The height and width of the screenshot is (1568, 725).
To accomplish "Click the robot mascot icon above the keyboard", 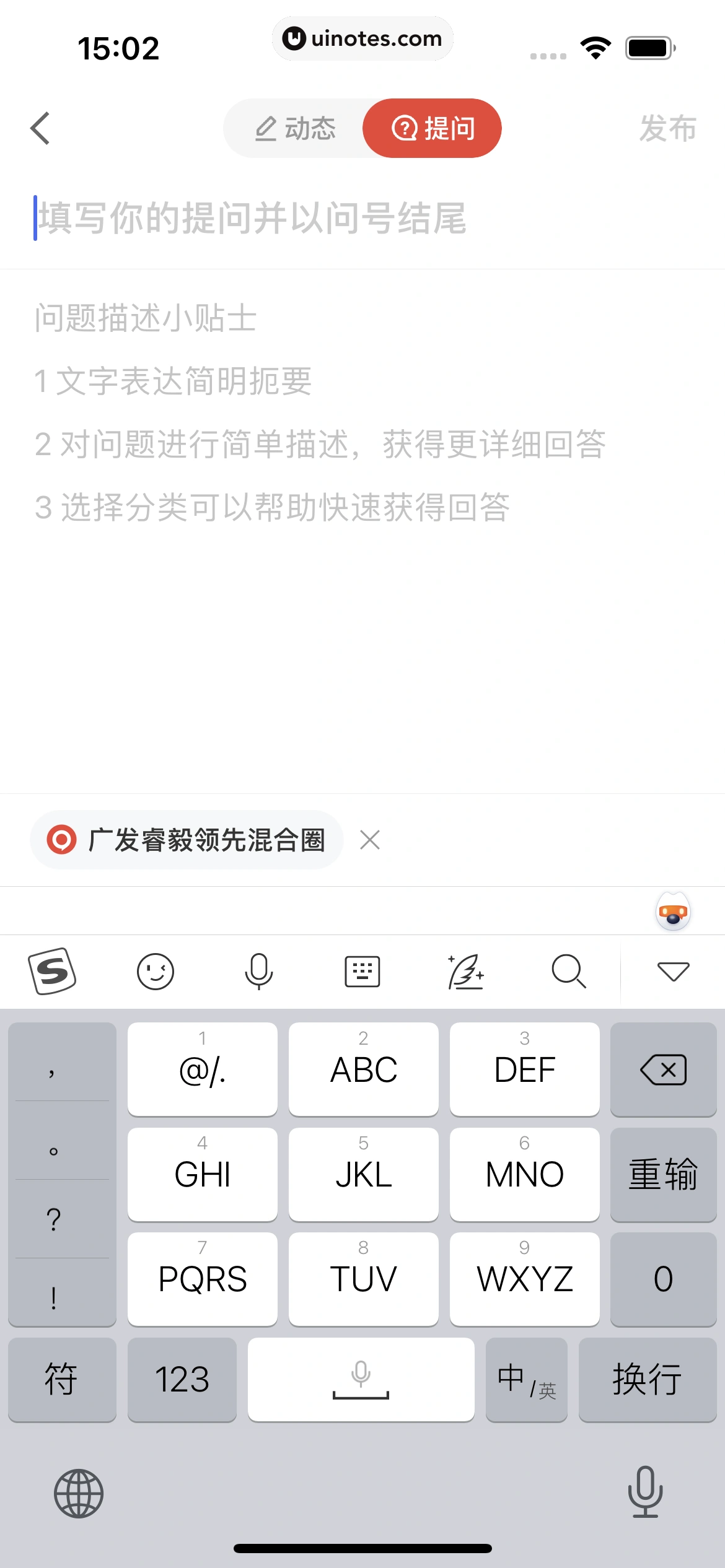I will tap(673, 910).
